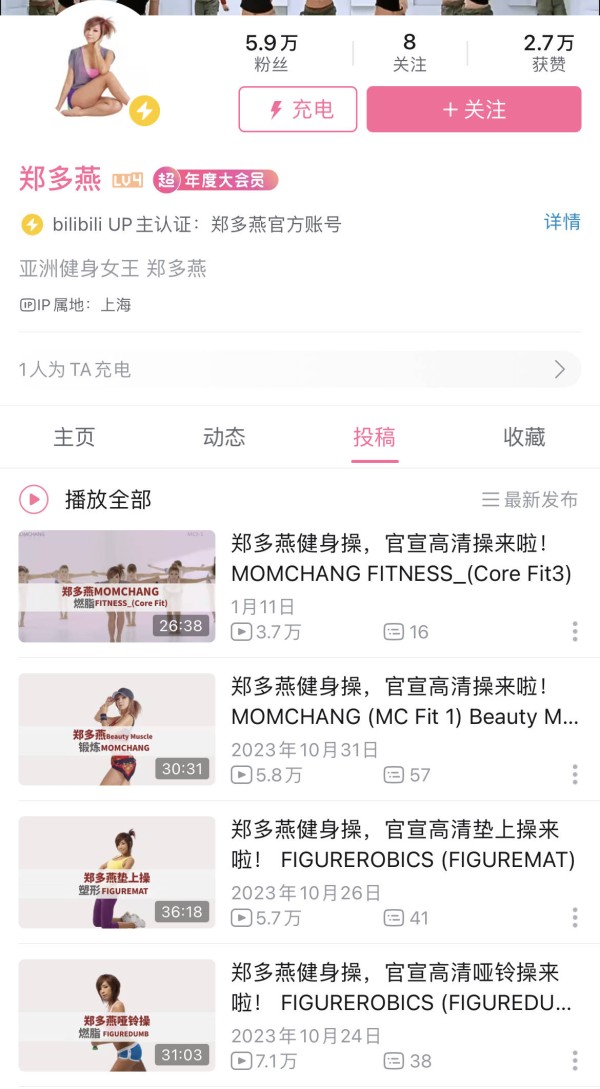
Task: Select the 投稿 tab
Action: [374, 437]
